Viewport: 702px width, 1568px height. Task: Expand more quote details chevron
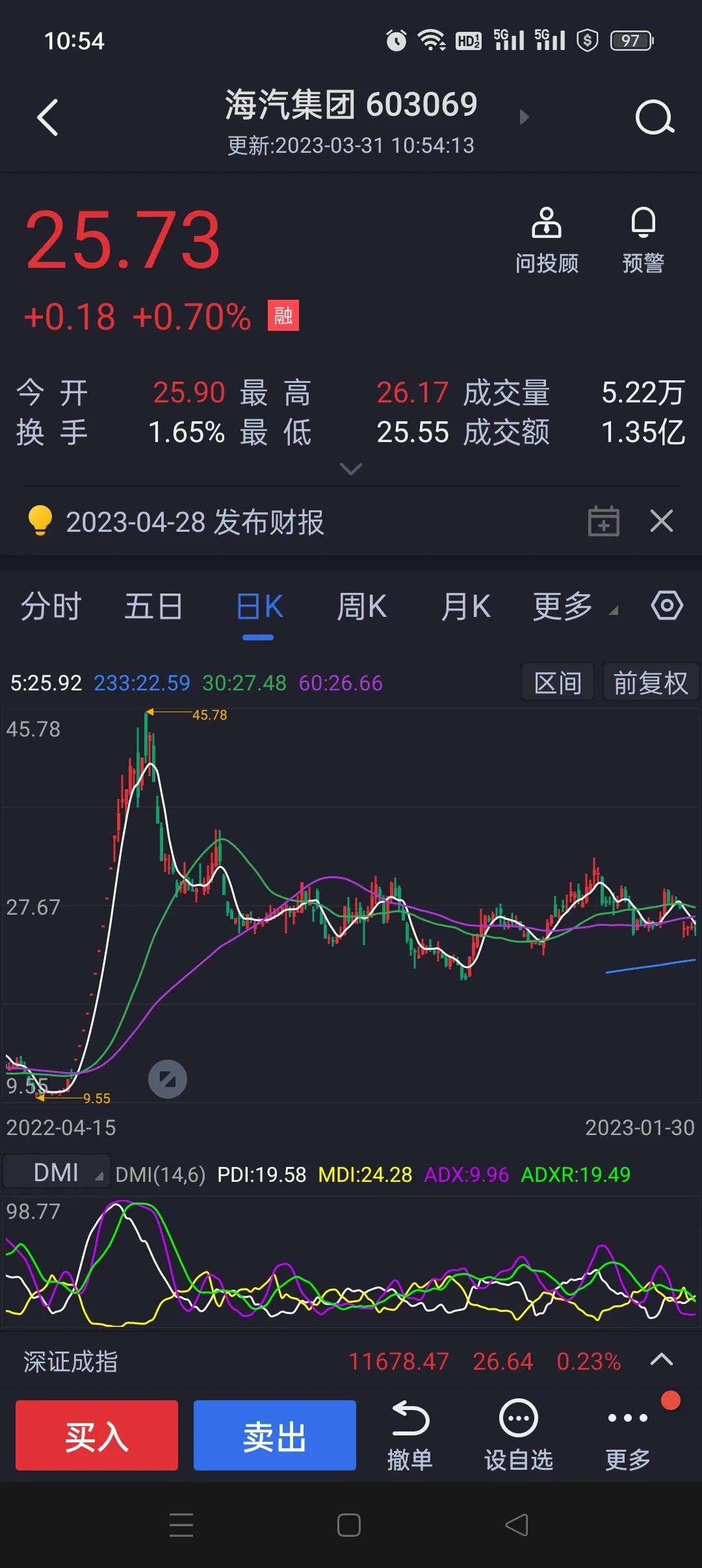point(351,469)
